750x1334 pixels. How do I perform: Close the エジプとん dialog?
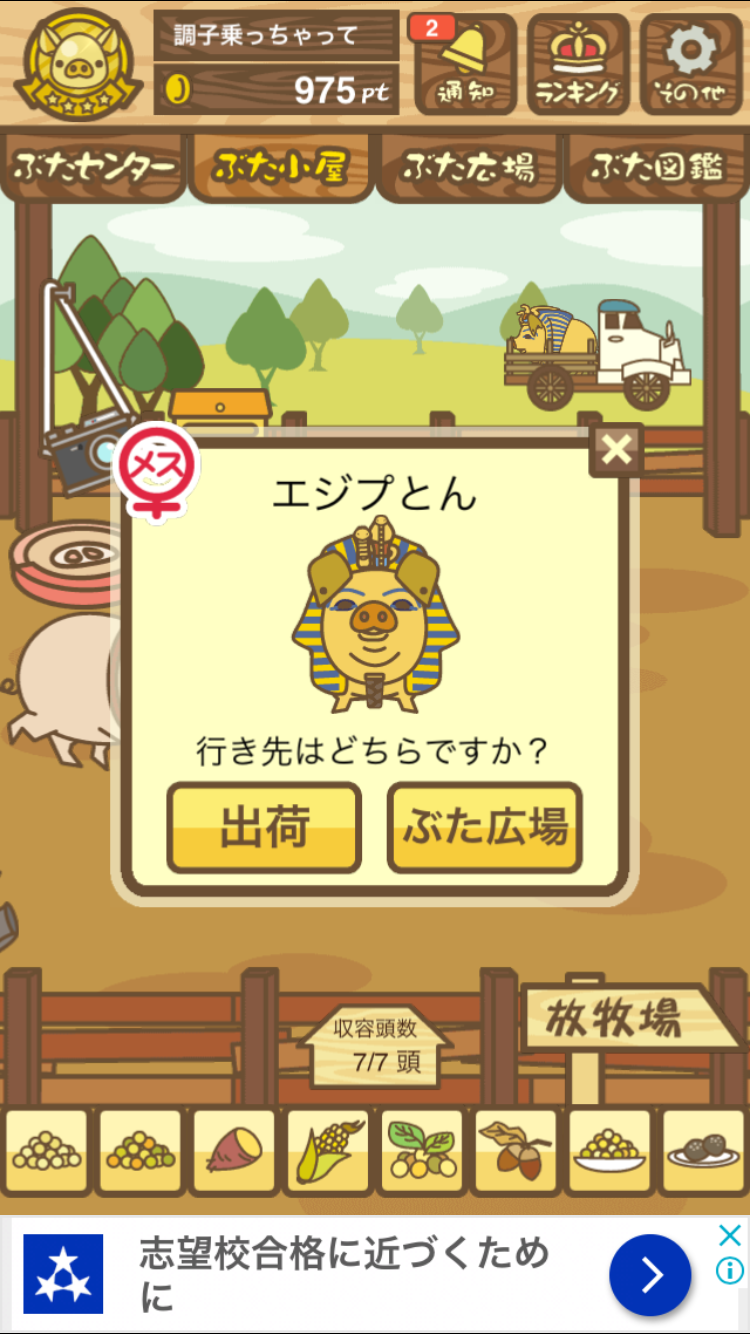point(616,451)
